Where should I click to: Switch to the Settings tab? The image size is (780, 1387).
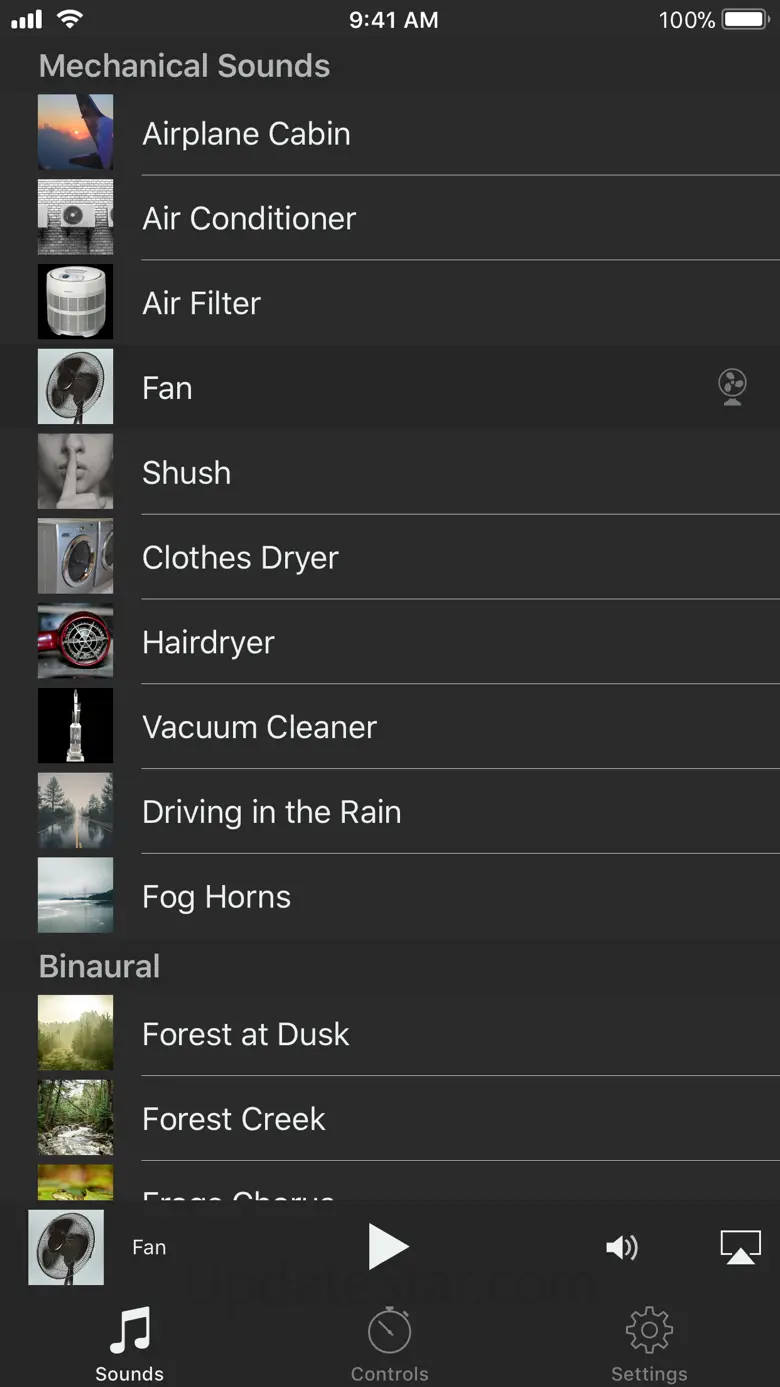pyautogui.click(x=649, y=1344)
